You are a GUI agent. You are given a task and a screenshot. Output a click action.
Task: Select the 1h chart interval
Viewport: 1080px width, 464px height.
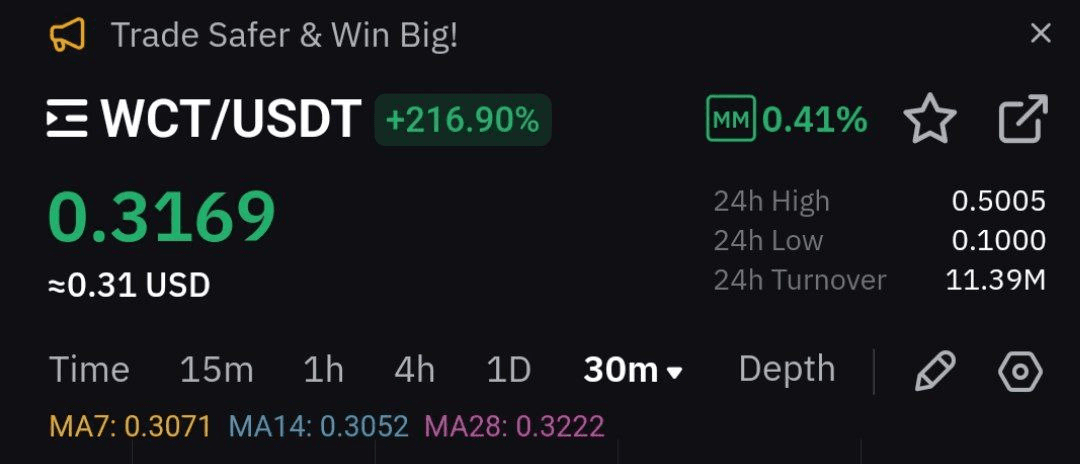[x=323, y=370]
